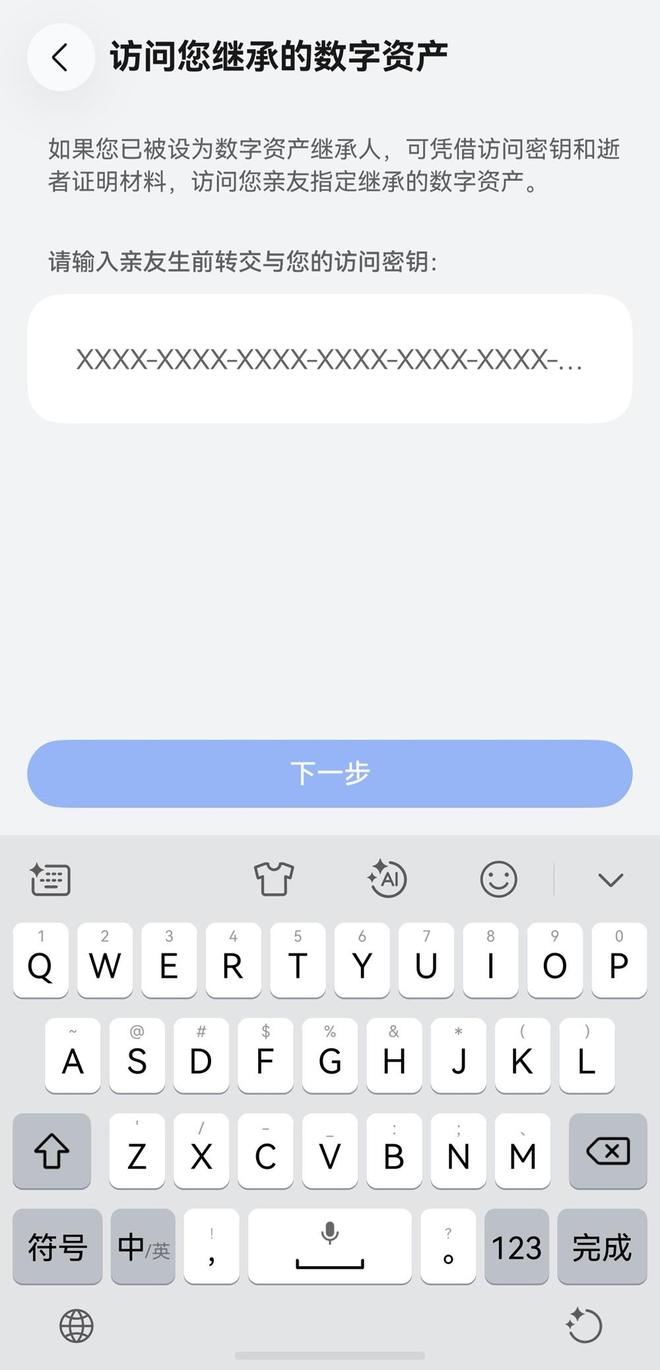This screenshot has height=1370, width=660.
Task: Tap the shift key
Action: pyautogui.click(x=52, y=1152)
